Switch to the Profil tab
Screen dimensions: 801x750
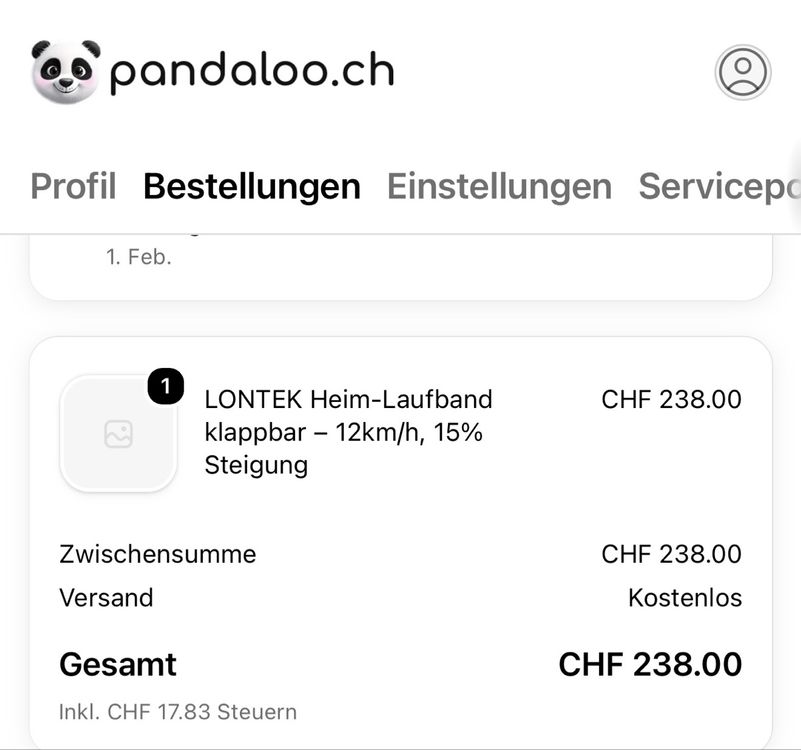point(74,186)
